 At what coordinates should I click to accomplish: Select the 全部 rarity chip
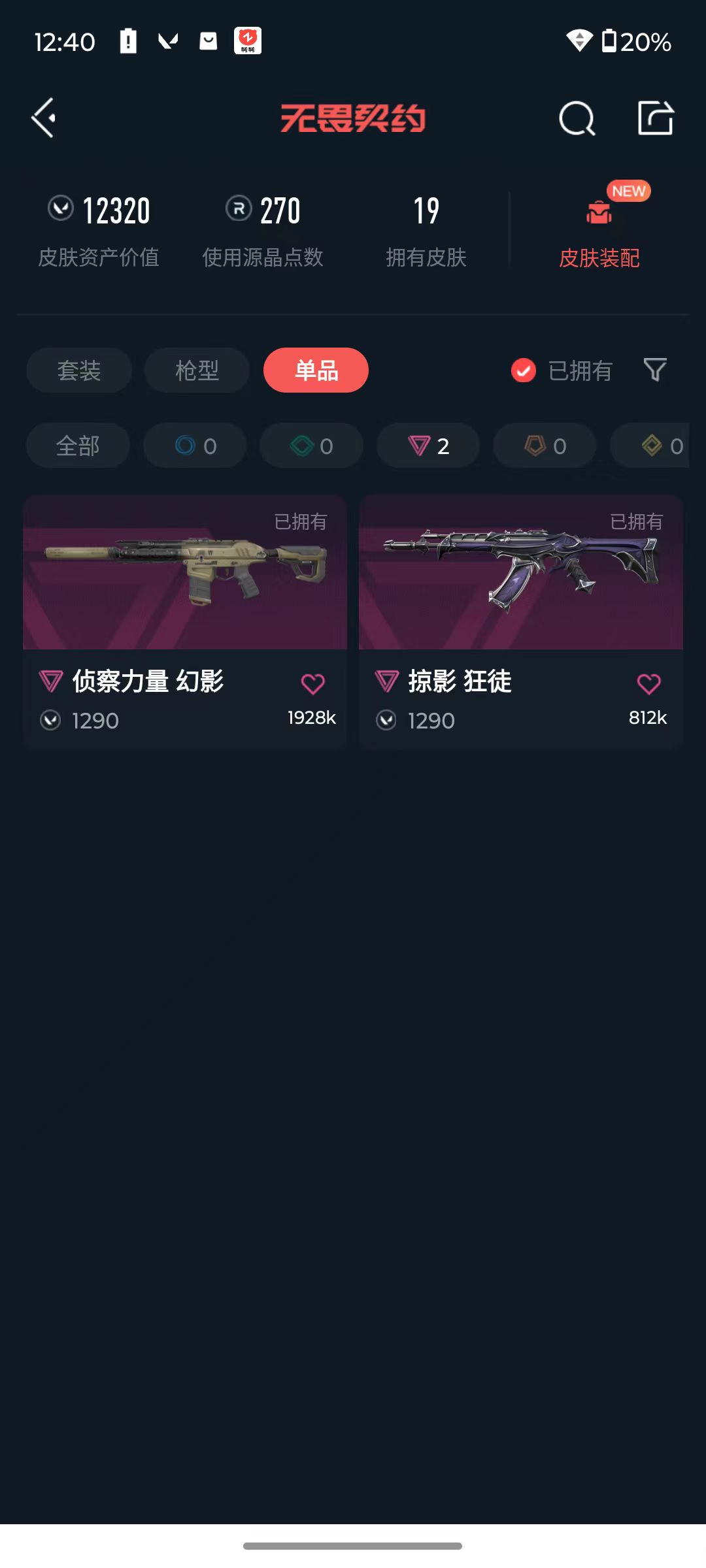[78, 446]
